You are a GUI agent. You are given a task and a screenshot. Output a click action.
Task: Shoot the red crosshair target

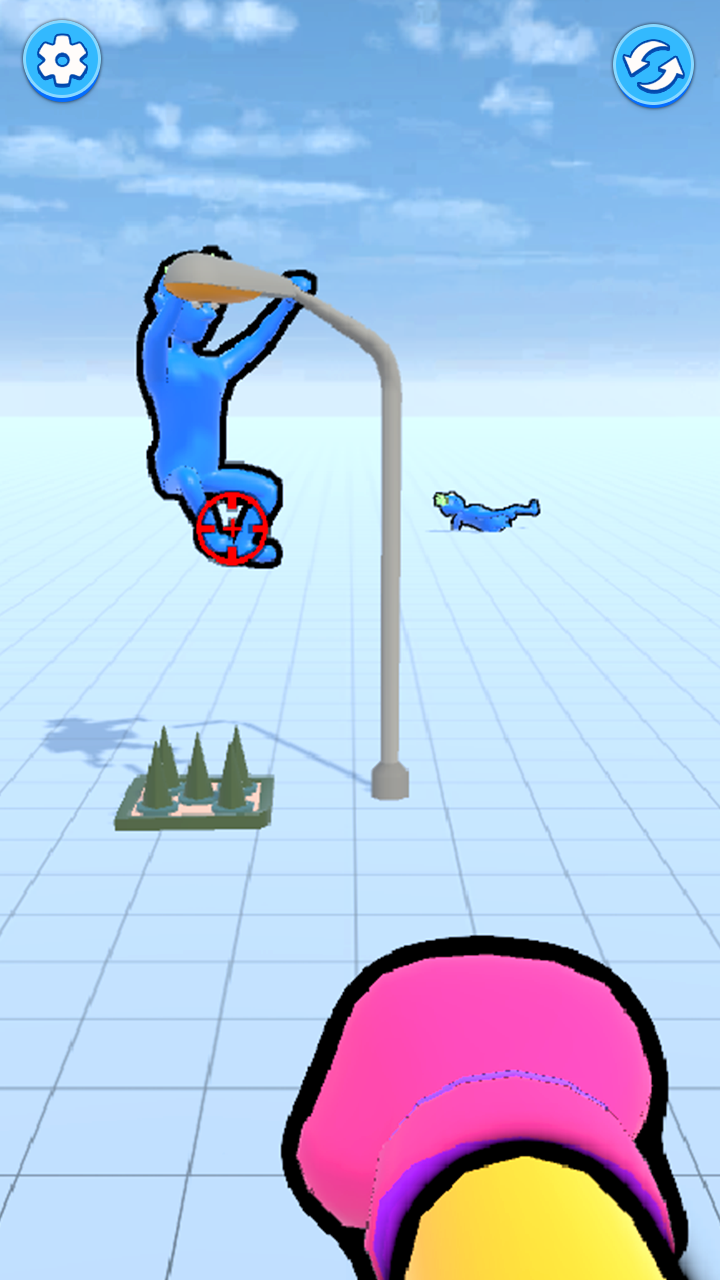tap(232, 527)
